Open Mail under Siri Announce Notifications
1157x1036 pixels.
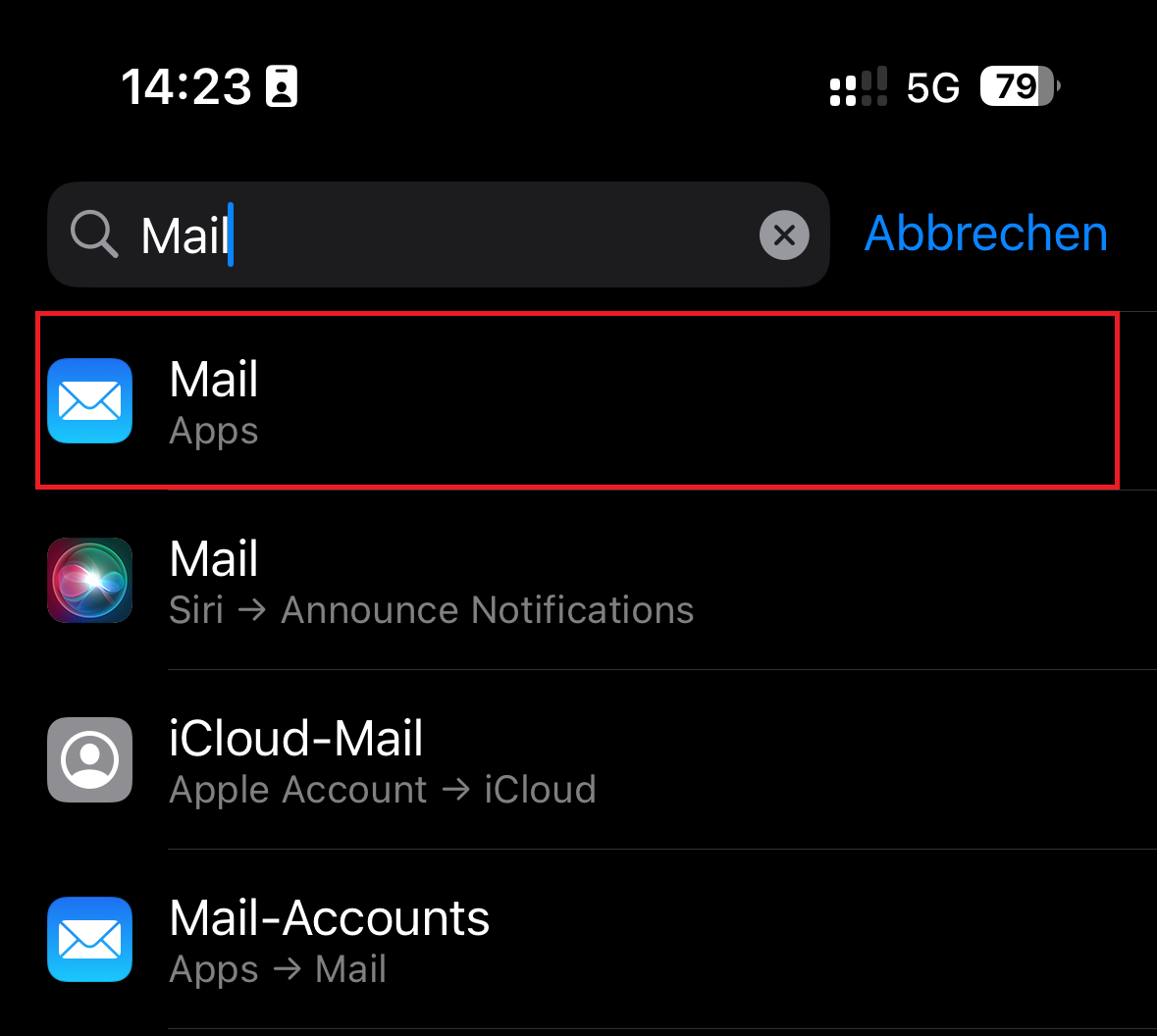(x=577, y=581)
